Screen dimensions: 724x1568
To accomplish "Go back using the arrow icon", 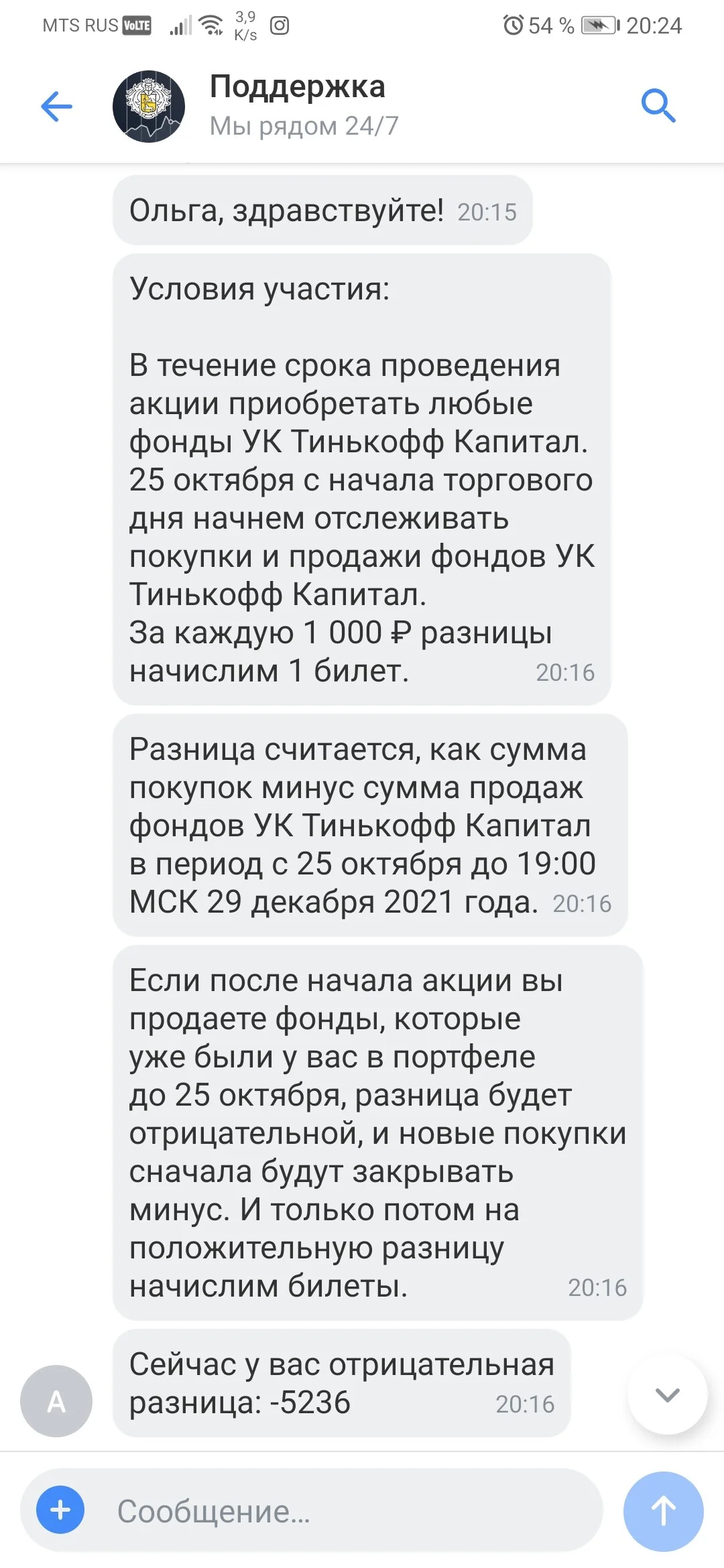I will click(56, 106).
